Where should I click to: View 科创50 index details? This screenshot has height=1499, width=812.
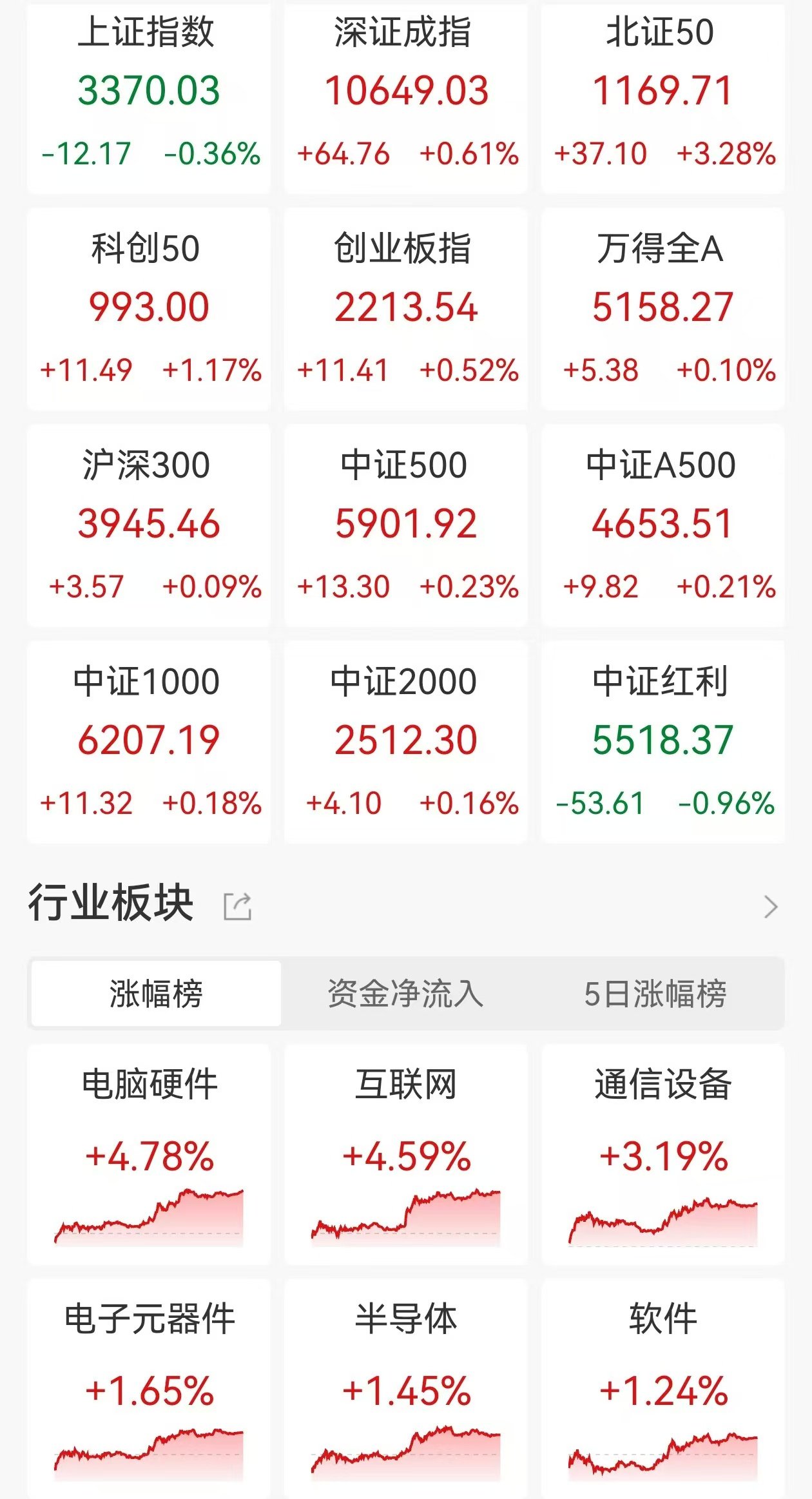(149, 309)
